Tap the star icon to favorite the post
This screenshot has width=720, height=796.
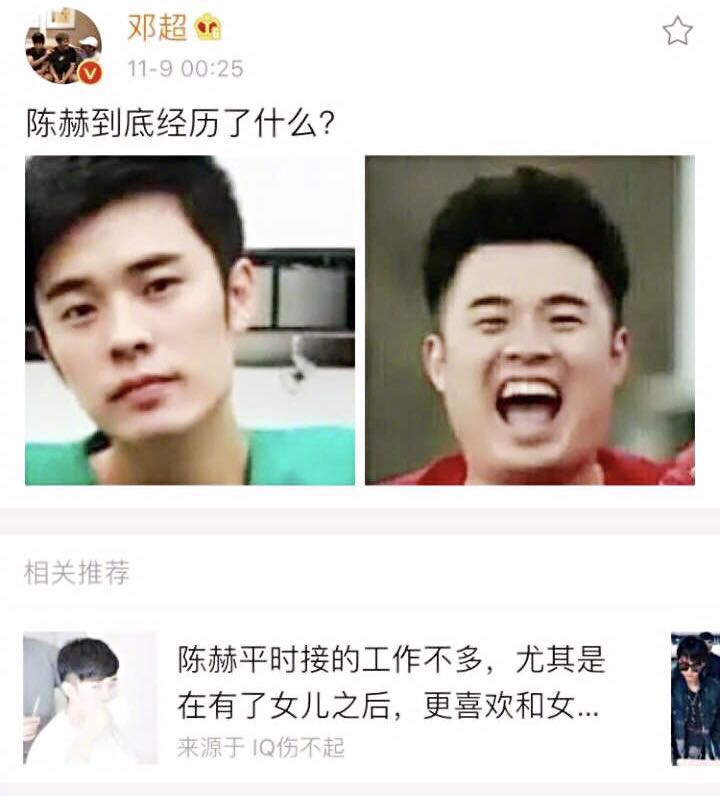676,32
